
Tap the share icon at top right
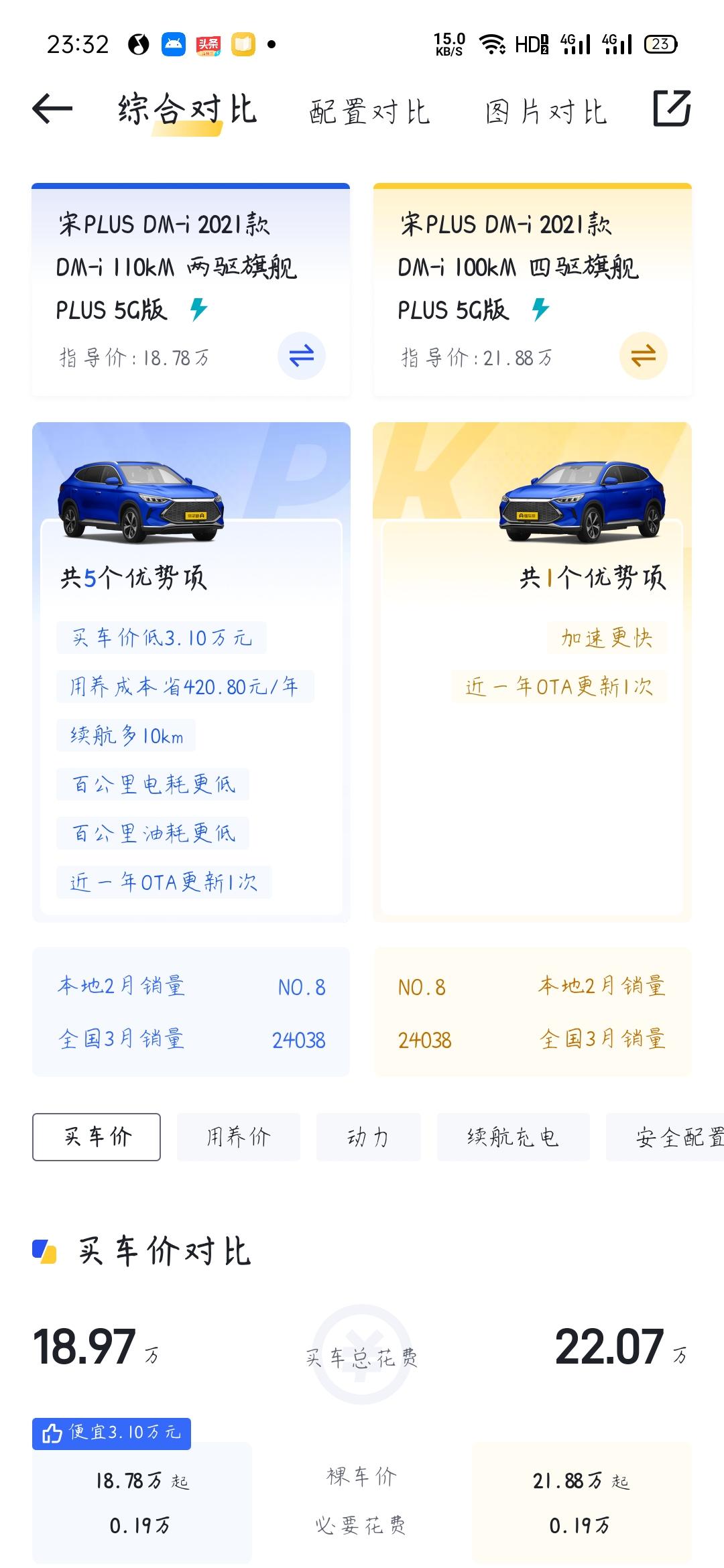click(672, 109)
